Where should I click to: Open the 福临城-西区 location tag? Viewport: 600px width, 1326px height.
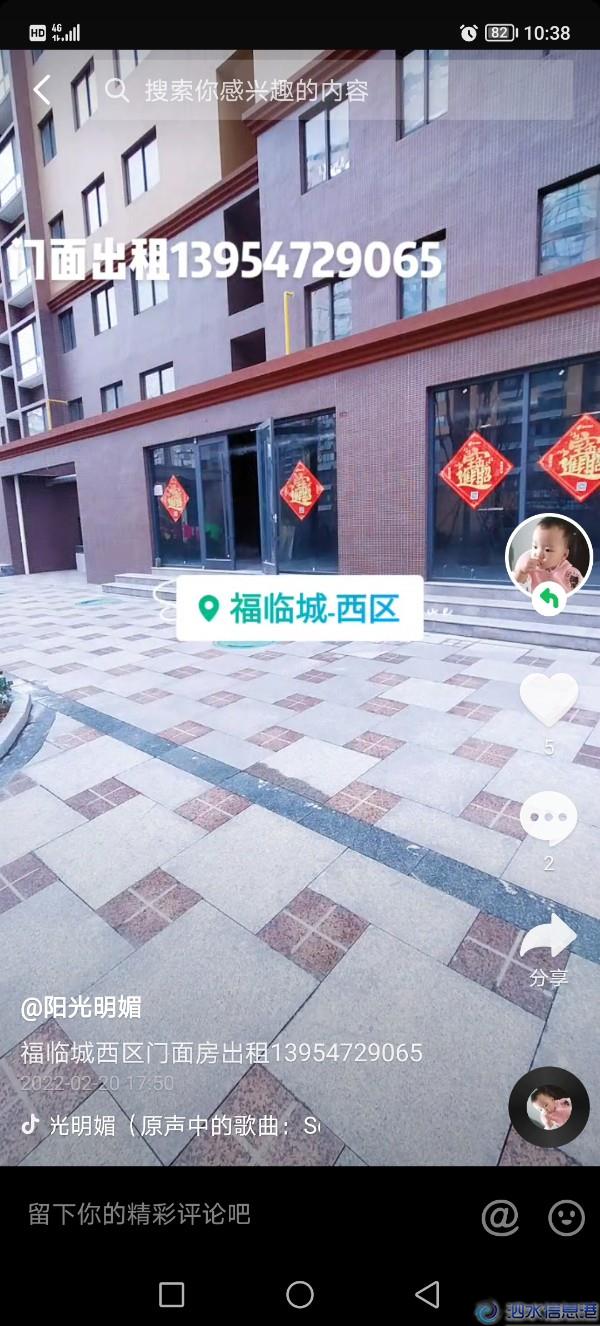pyautogui.click(x=300, y=608)
